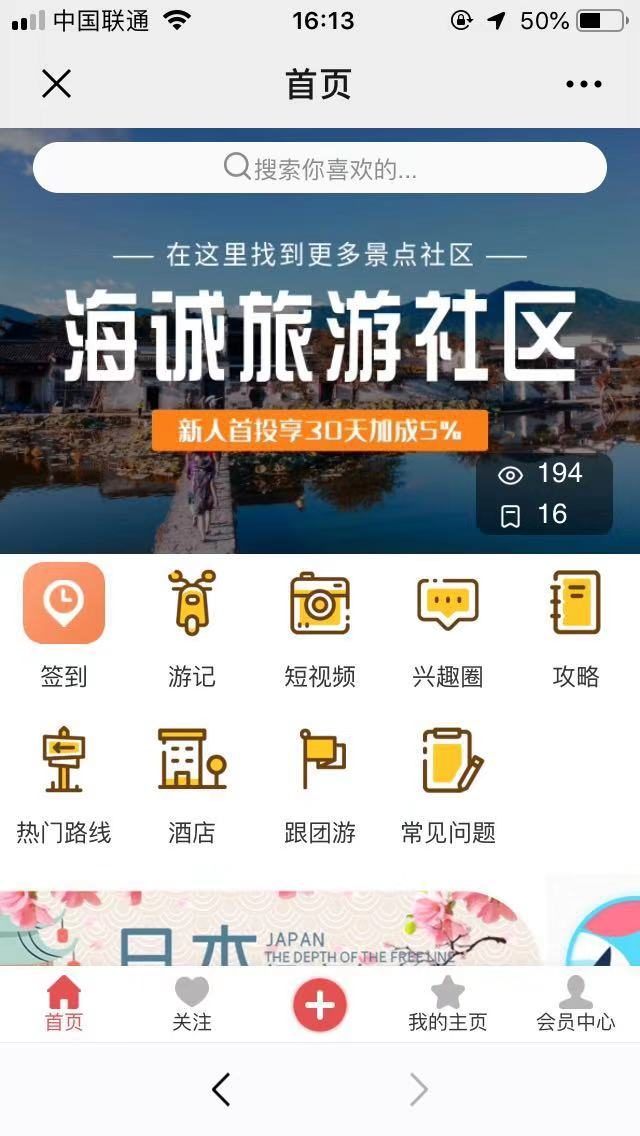Screen dimensions: 640x1136
Task: Open the 攻略 guides
Action: [576, 625]
